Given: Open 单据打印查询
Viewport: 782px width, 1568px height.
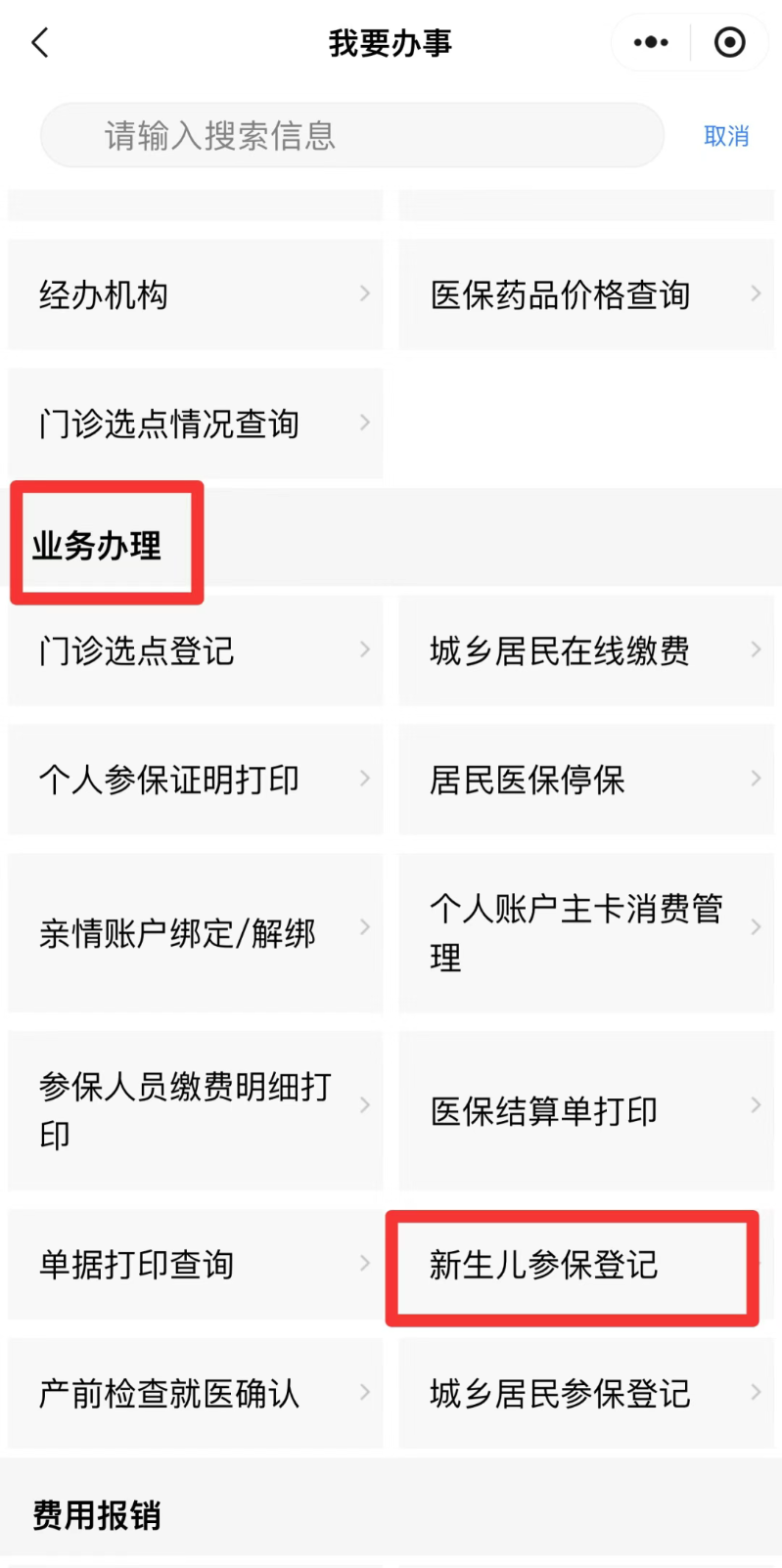Looking at the screenshot, I should coord(195,1264).
